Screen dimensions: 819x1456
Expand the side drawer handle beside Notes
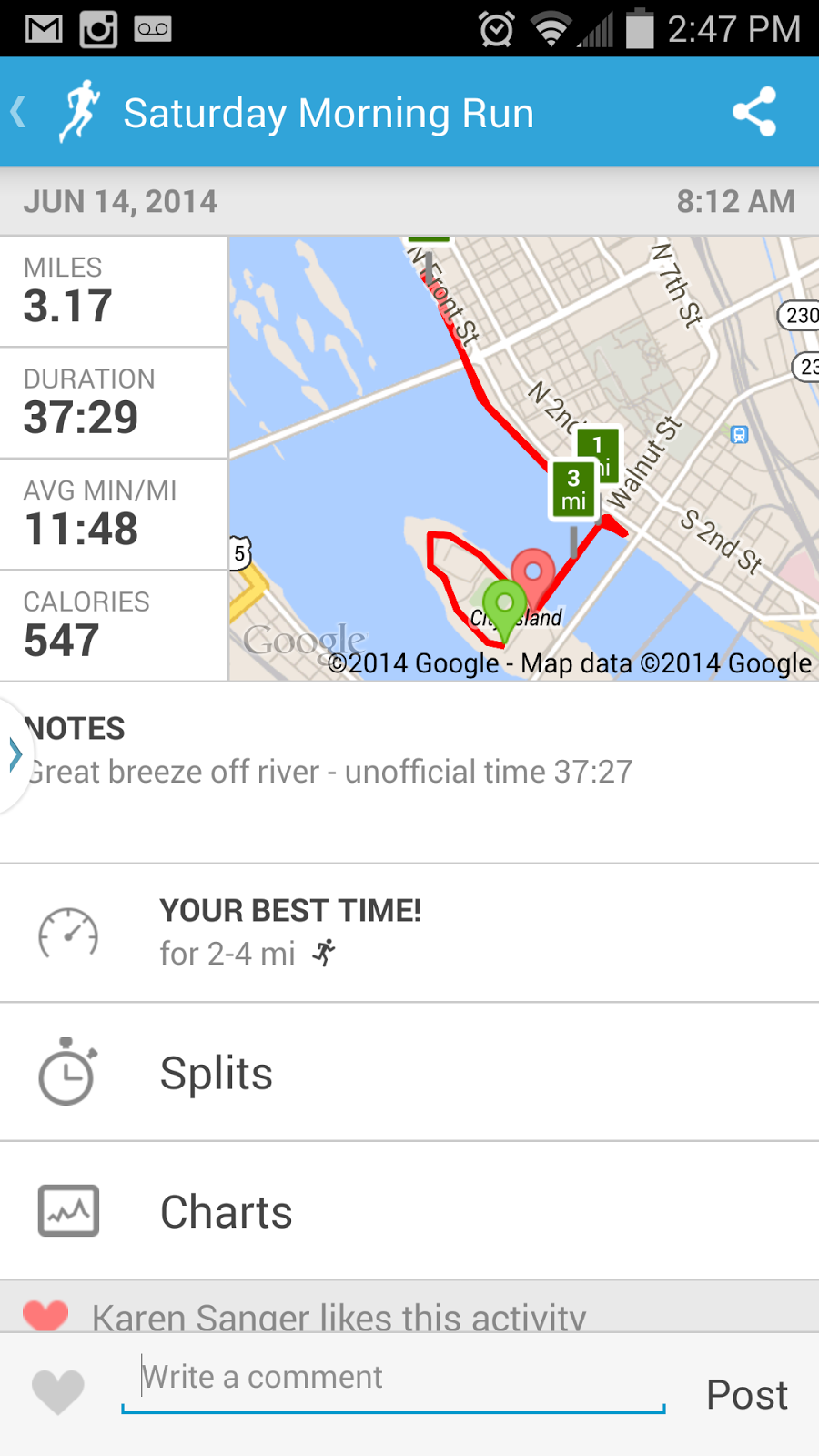tap(15, 754)
